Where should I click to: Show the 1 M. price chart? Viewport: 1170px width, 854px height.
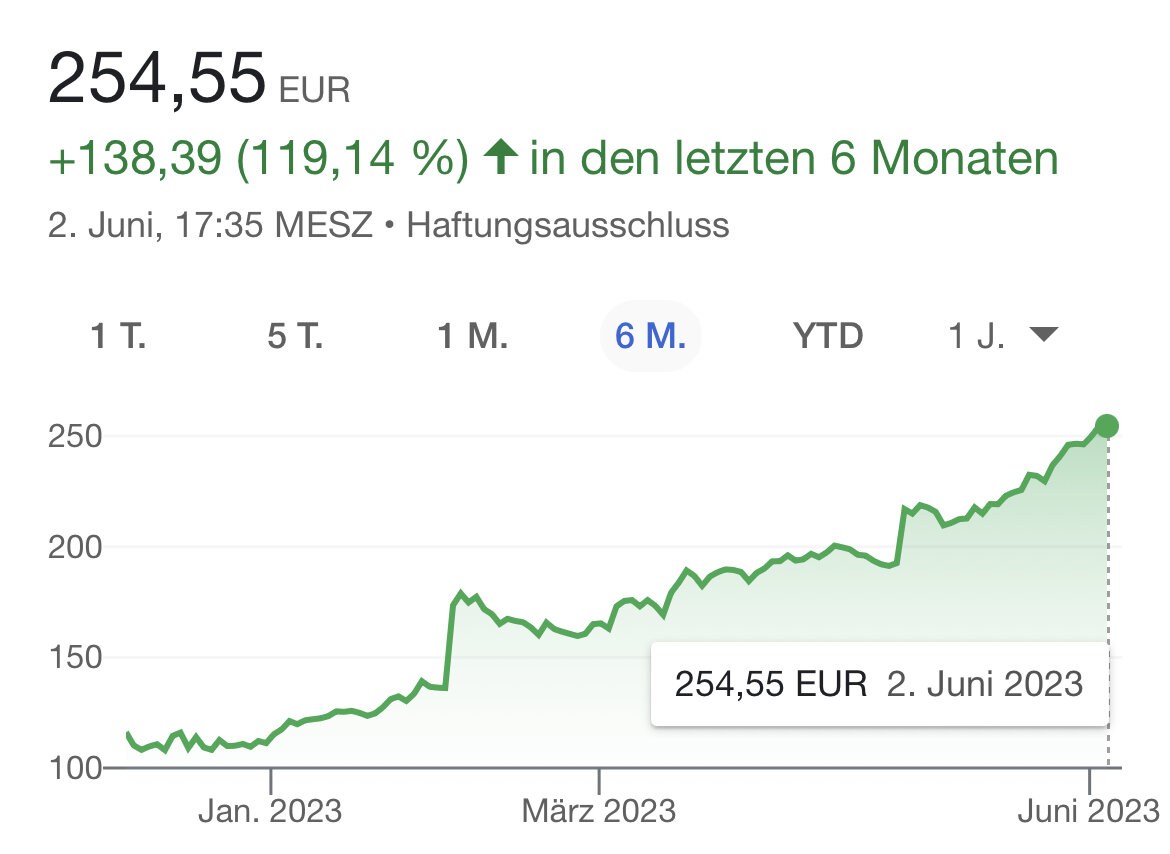click(x=473, y=337)
